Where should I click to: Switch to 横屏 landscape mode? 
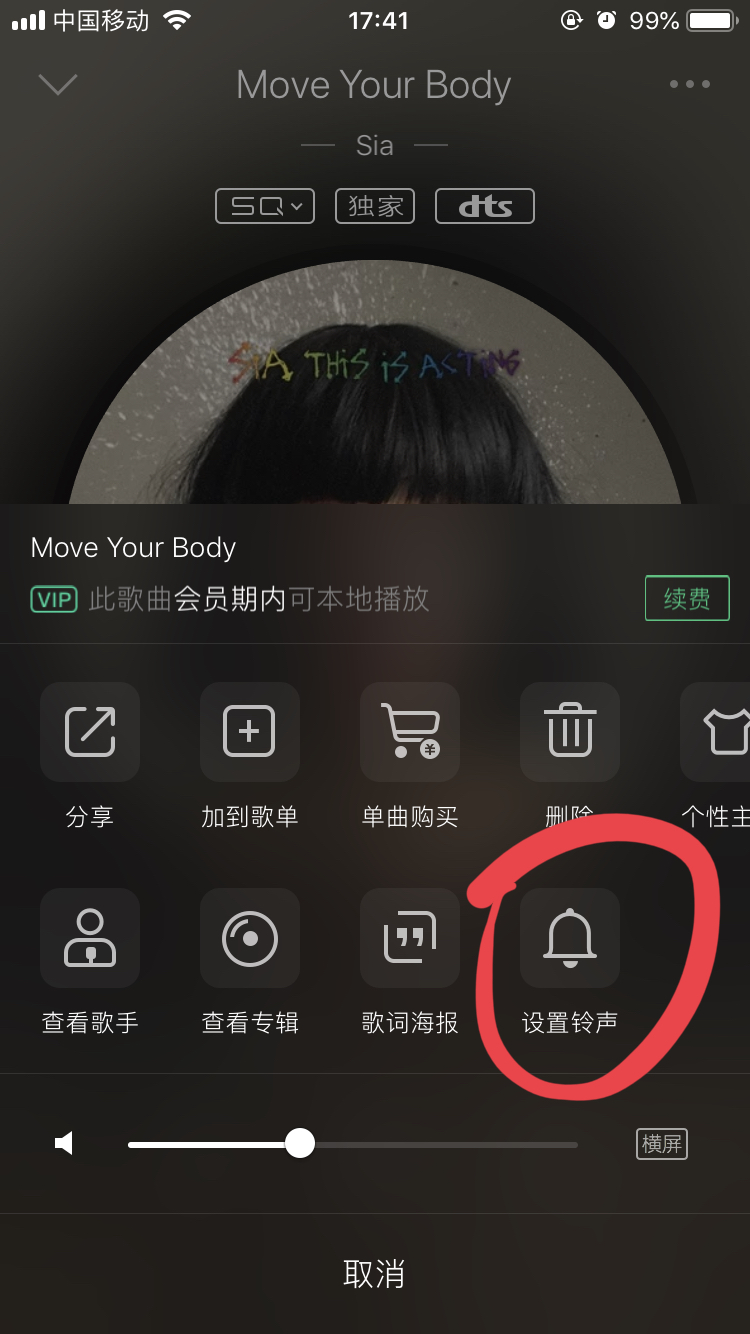pos(661,1144)
